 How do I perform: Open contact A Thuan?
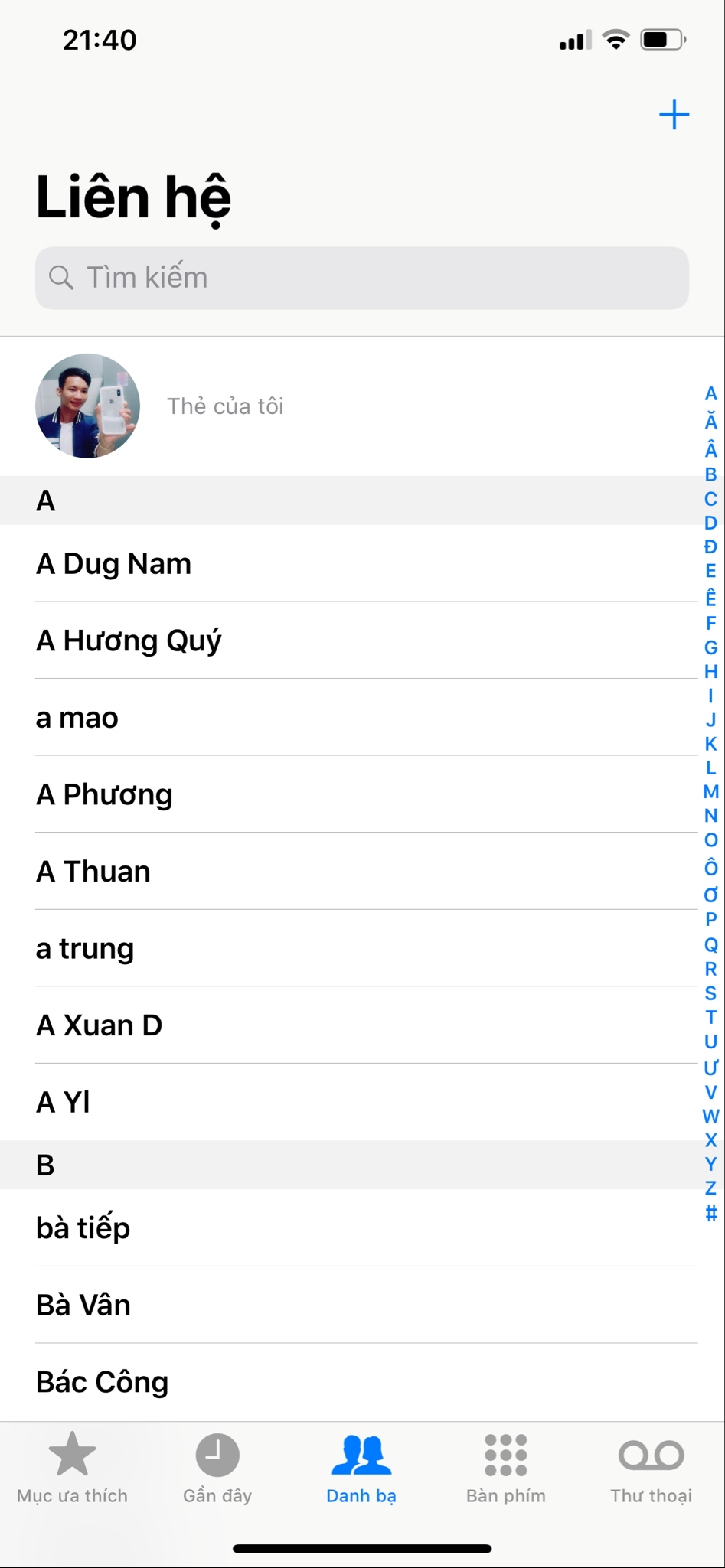(x=362, y=872)
